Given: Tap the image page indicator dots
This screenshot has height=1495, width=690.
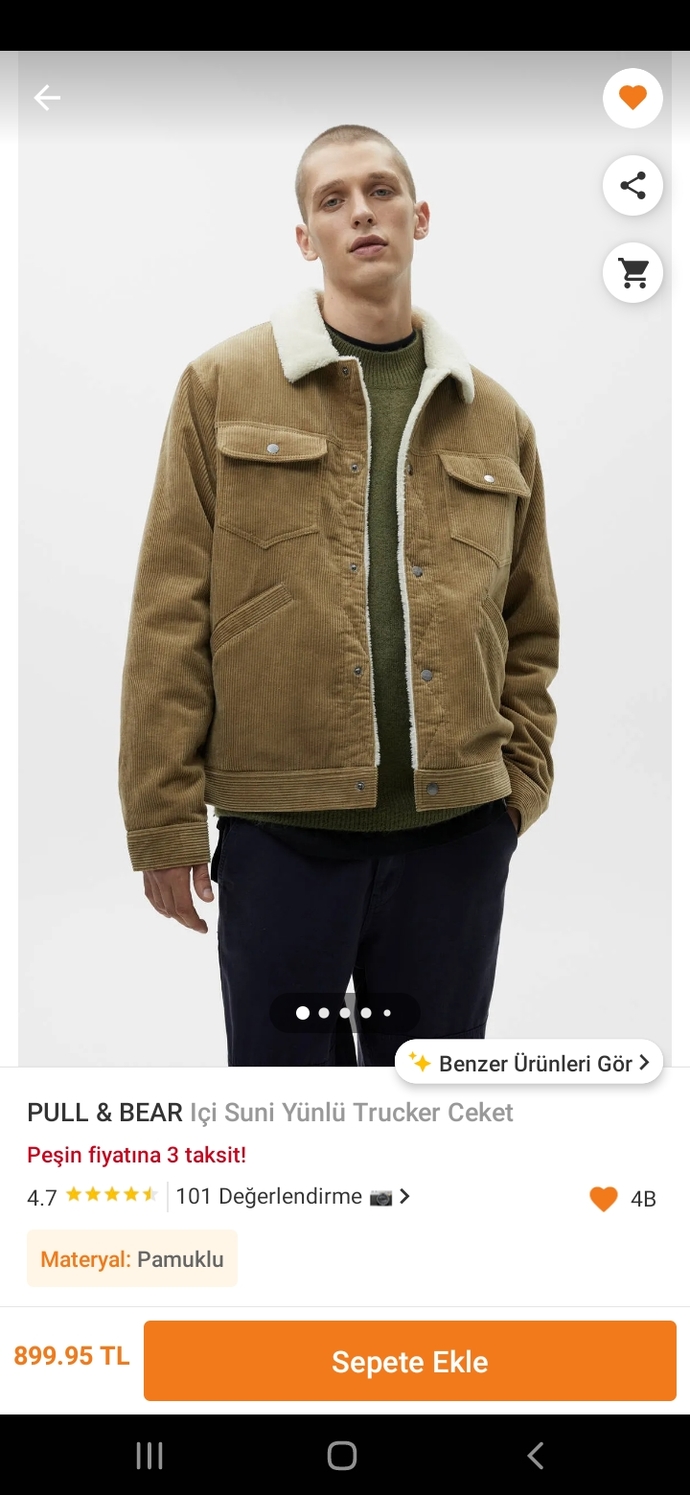Looking at the screenshot, I should click(345, 1013).
